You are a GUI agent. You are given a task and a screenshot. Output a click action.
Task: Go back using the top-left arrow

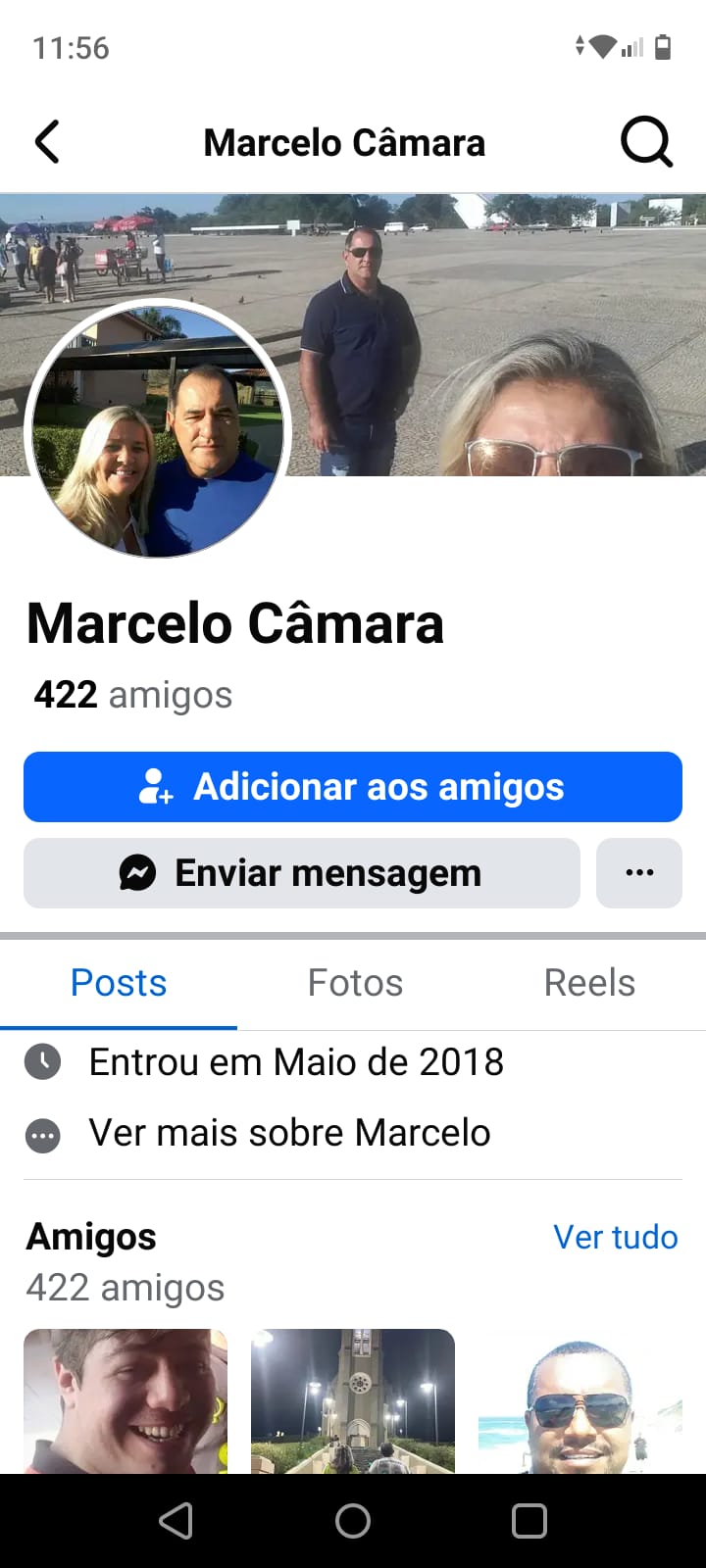pos(47,142)
